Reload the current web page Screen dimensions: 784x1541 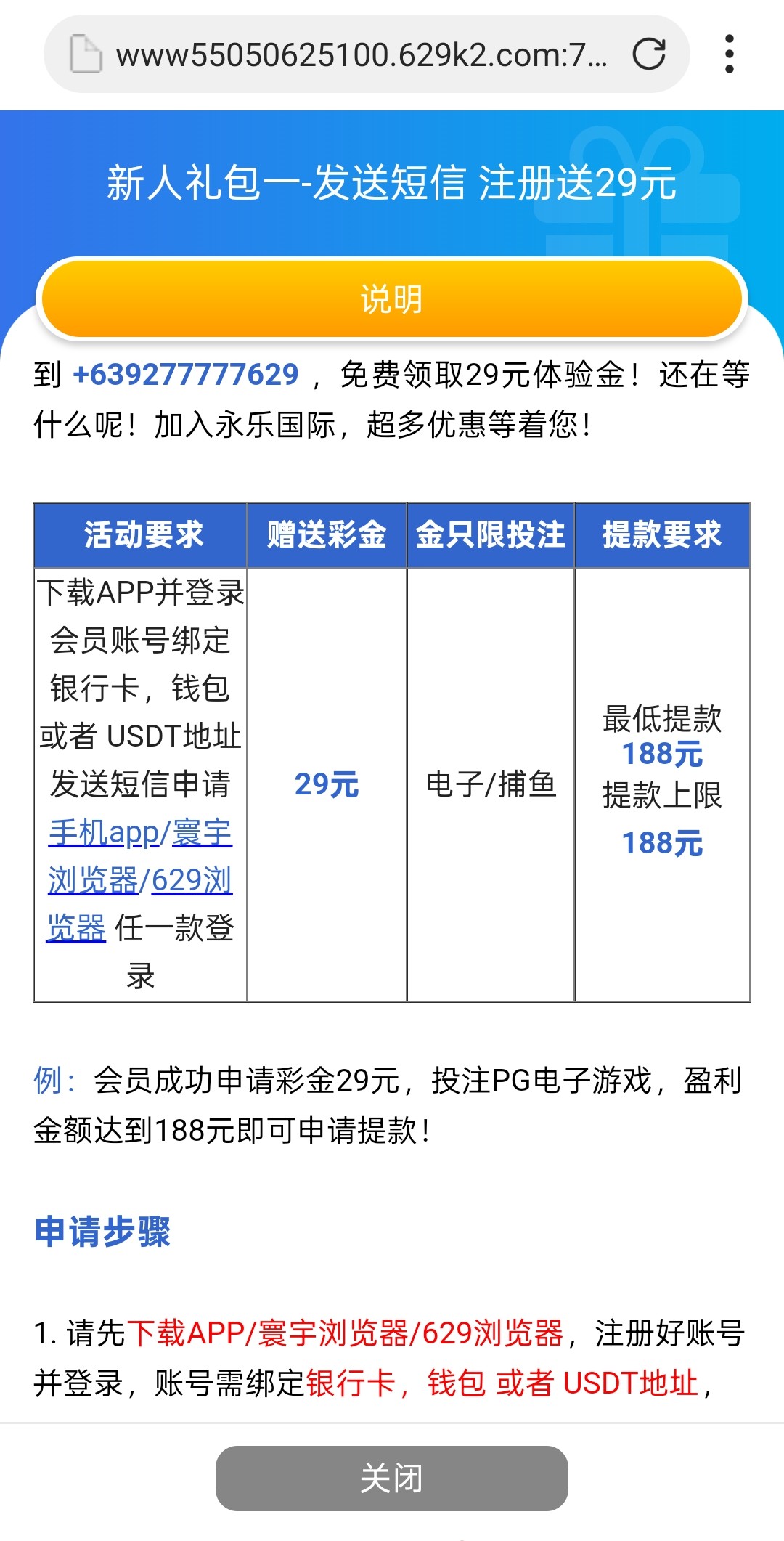point(648,54)
